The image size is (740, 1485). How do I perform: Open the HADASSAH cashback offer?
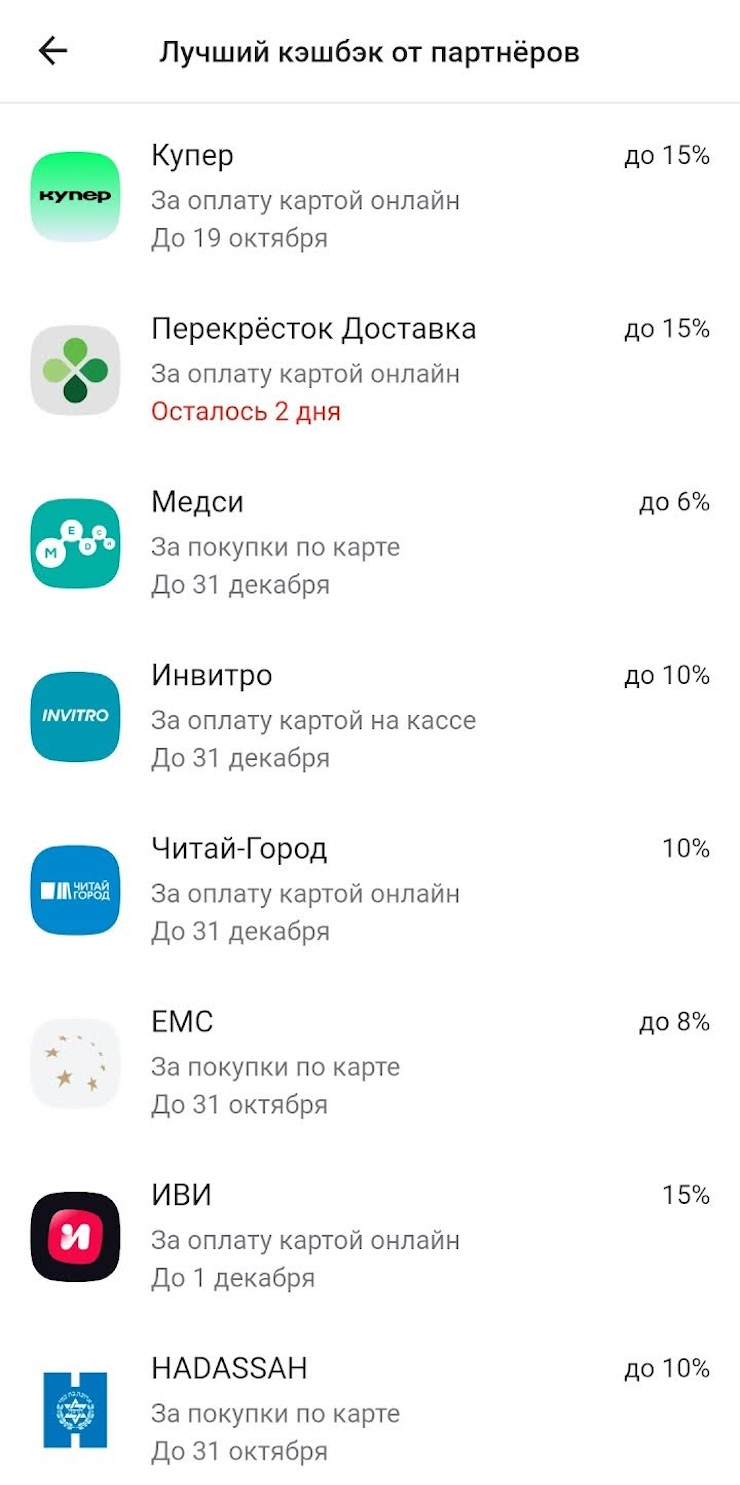370,1409
